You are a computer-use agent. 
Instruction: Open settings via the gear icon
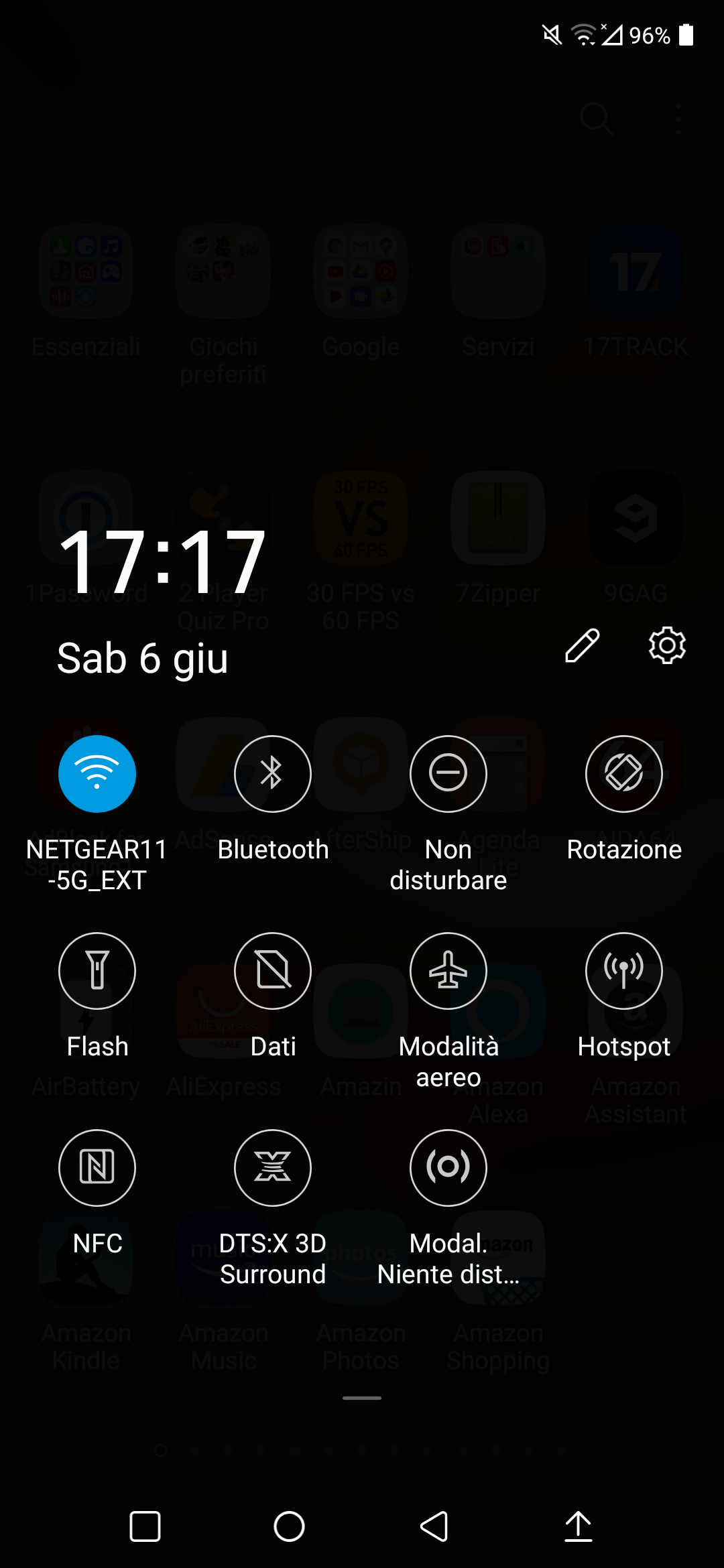(x=667, y=646)
